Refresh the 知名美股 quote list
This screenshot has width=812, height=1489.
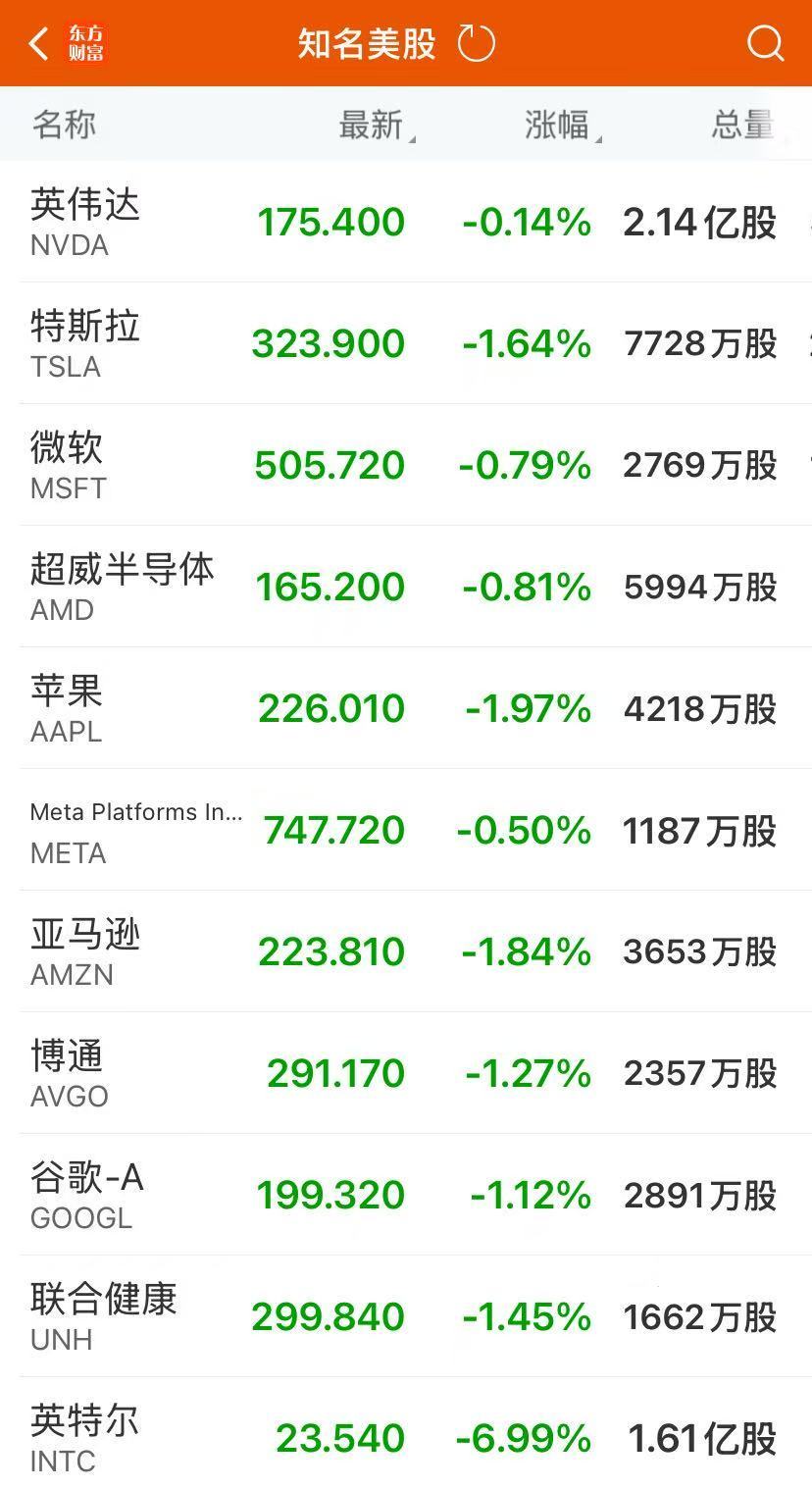click(477, 44)
